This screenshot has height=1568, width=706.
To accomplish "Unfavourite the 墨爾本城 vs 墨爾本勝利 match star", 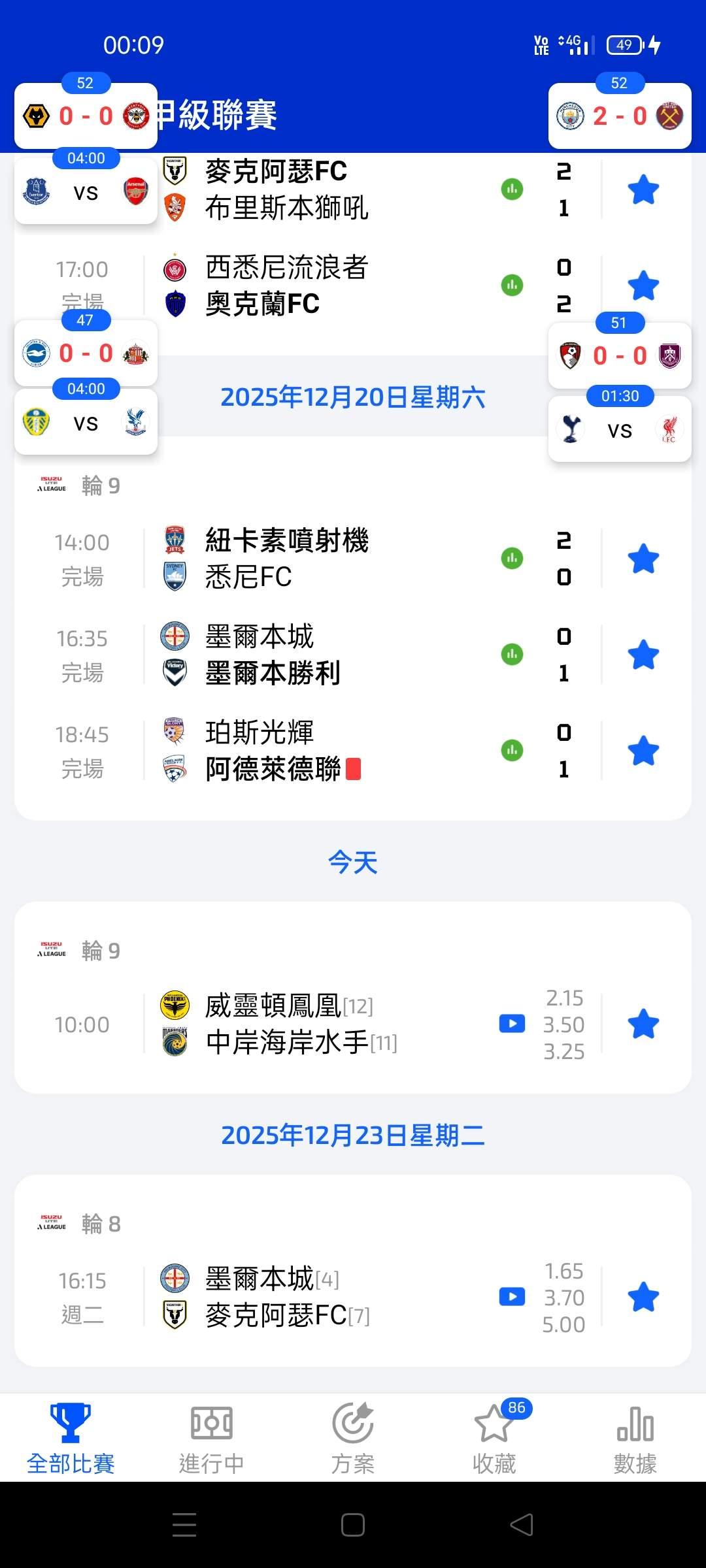I will click(643, 655).
